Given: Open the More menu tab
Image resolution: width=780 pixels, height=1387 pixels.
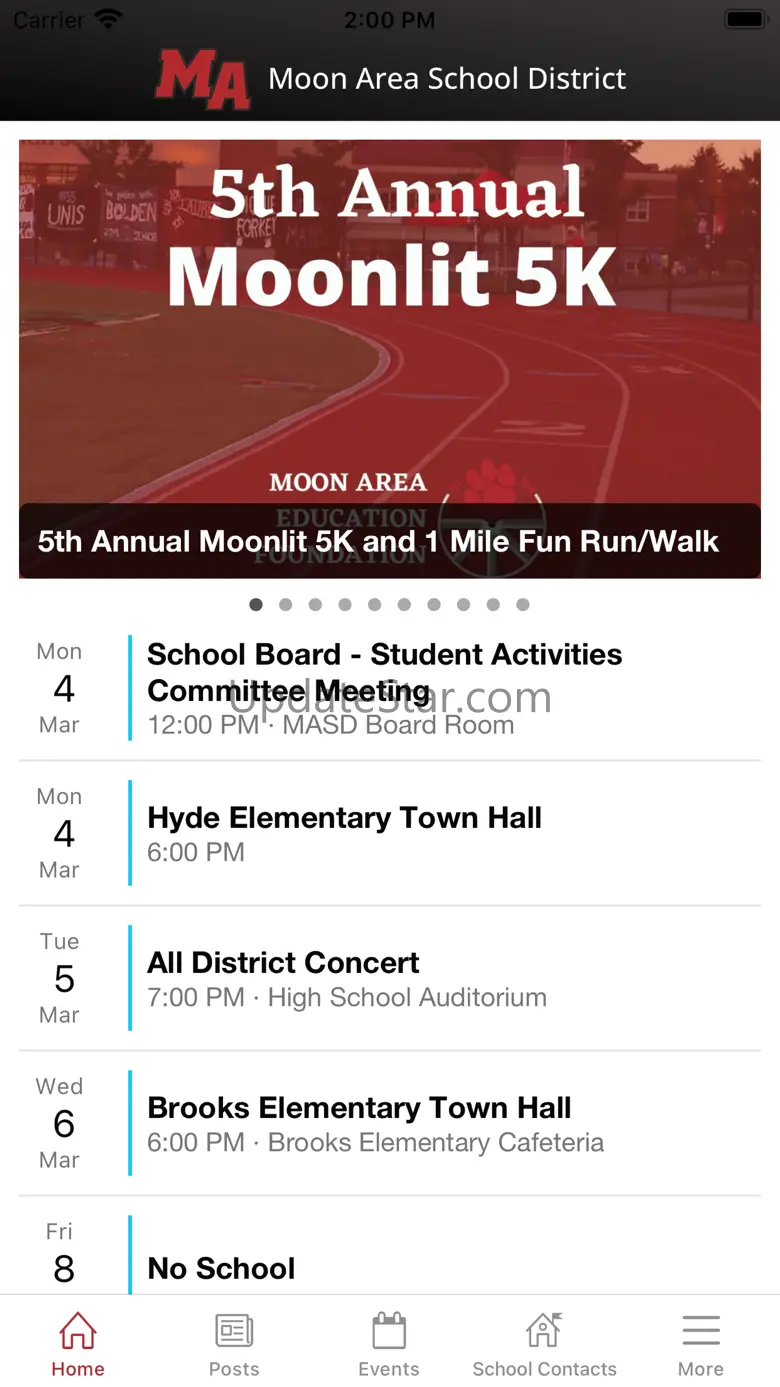Looking at the screenshot, I should coord(701,1345).
